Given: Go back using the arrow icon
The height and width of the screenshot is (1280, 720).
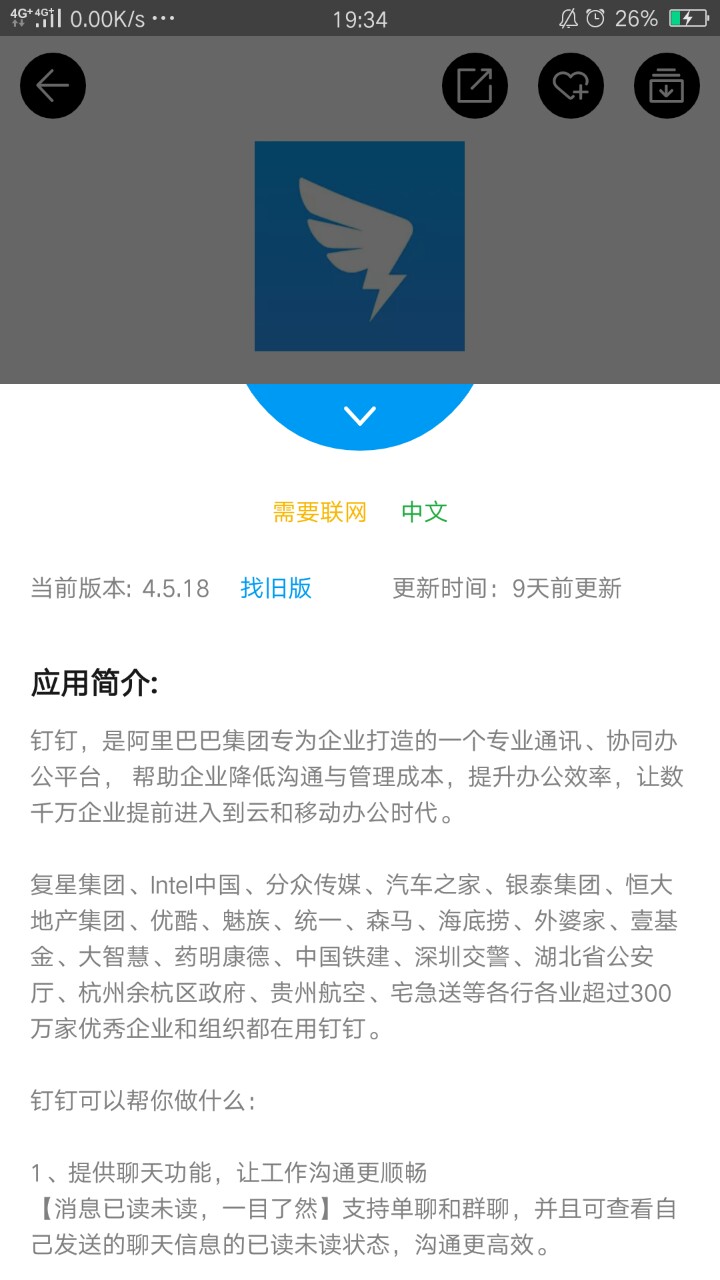Looking at the screenshot, I should (x=53, y=86).
